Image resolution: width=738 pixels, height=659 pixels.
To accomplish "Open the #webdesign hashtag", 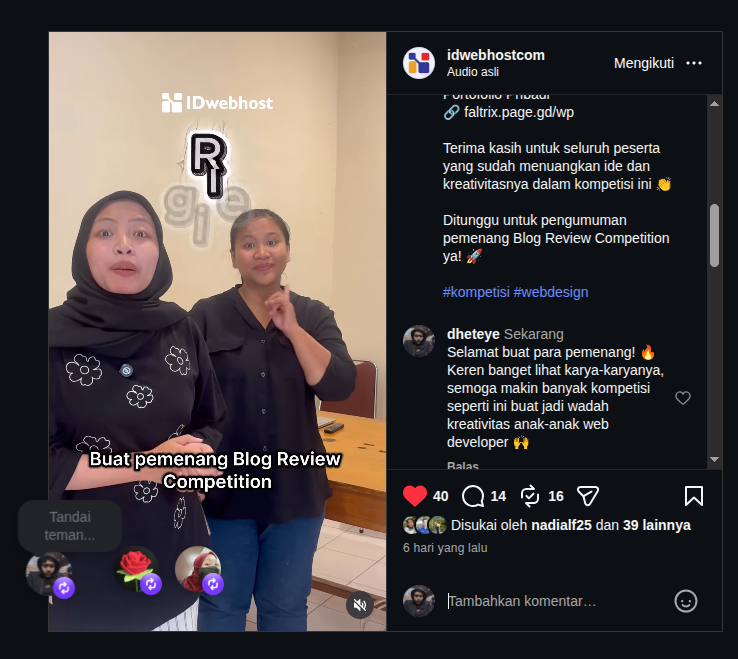I will tap(551, 292).
